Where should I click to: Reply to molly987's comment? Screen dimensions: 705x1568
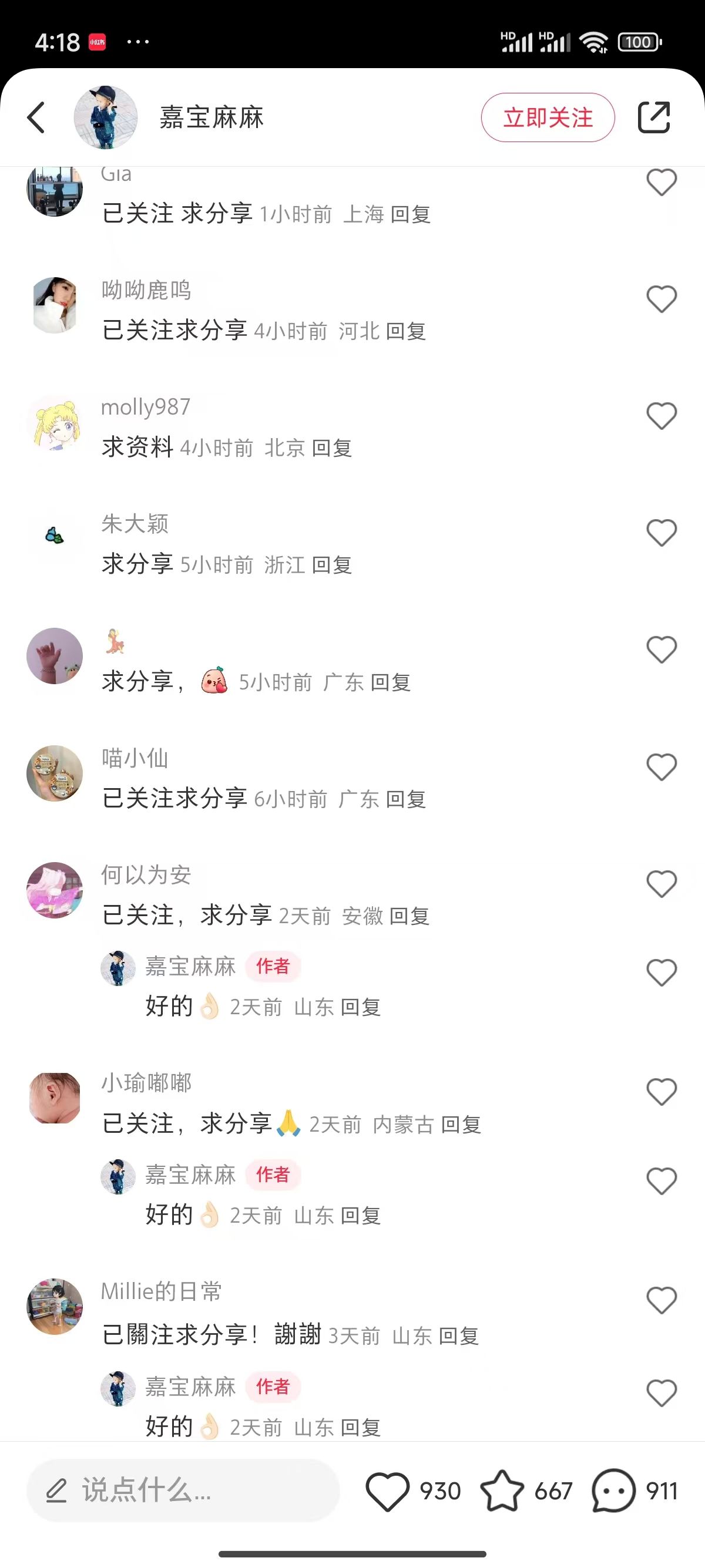pos(332,449)
